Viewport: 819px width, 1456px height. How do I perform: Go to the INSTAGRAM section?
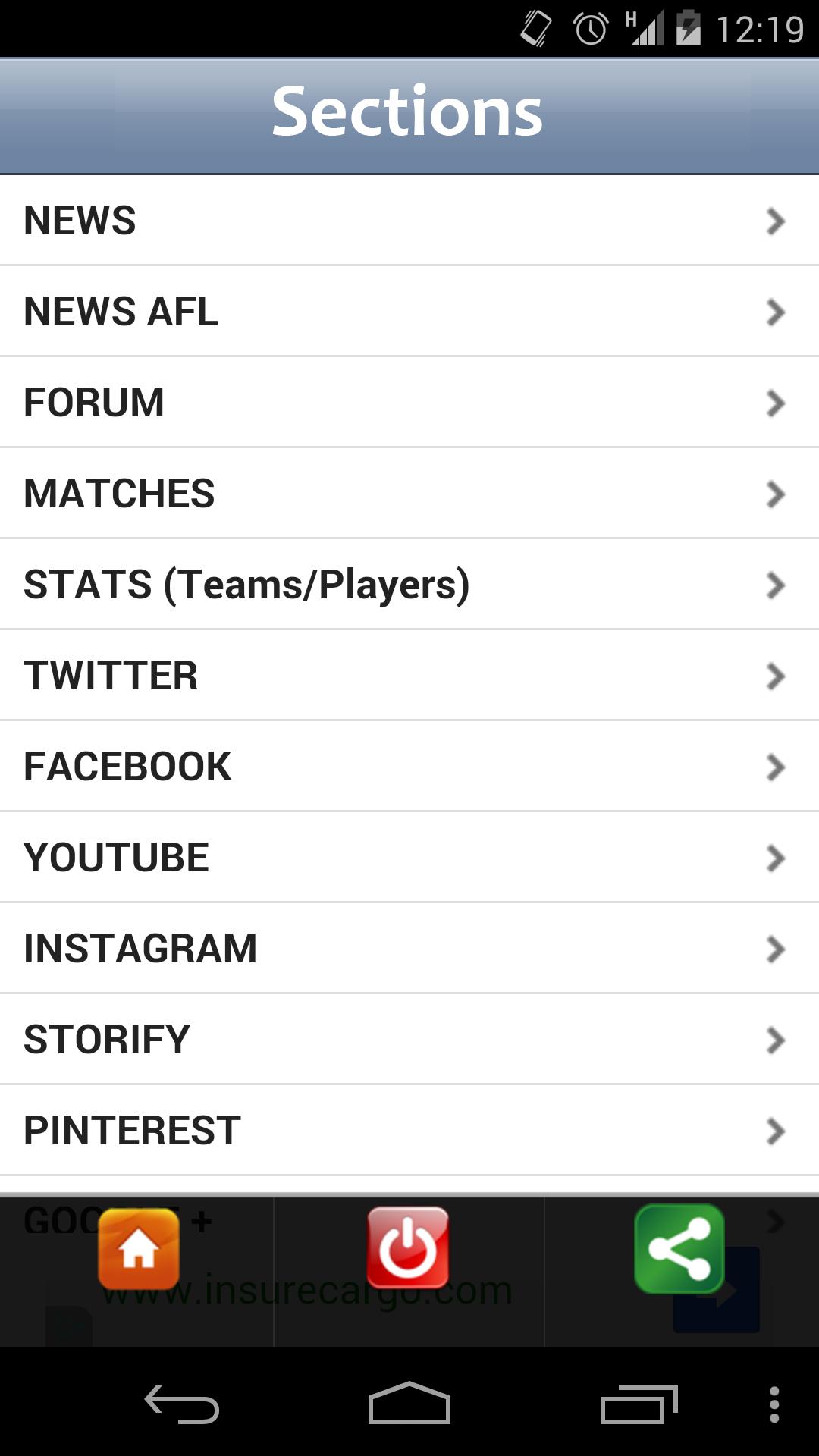(409, 949)
